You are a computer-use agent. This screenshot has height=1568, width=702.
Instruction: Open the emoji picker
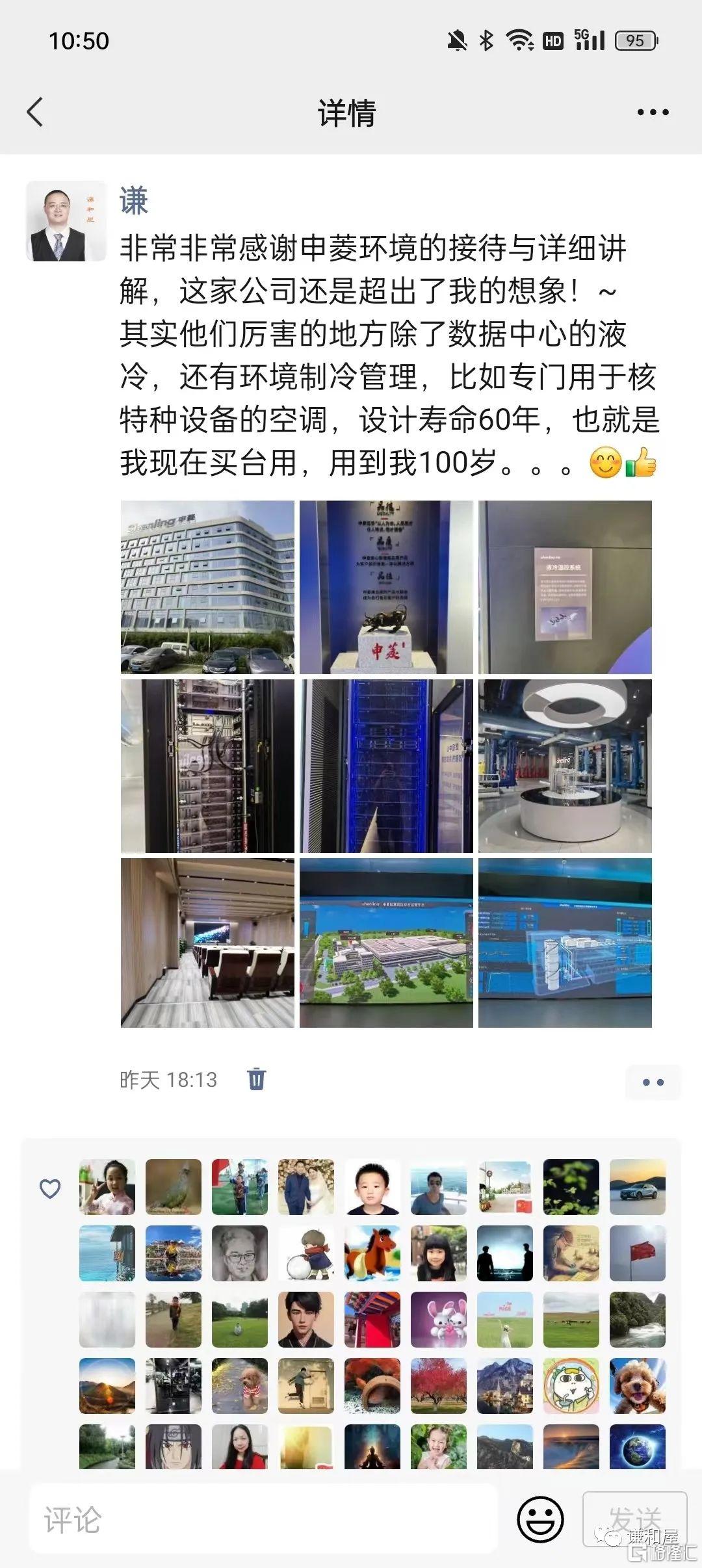[x=540, y=1519]
